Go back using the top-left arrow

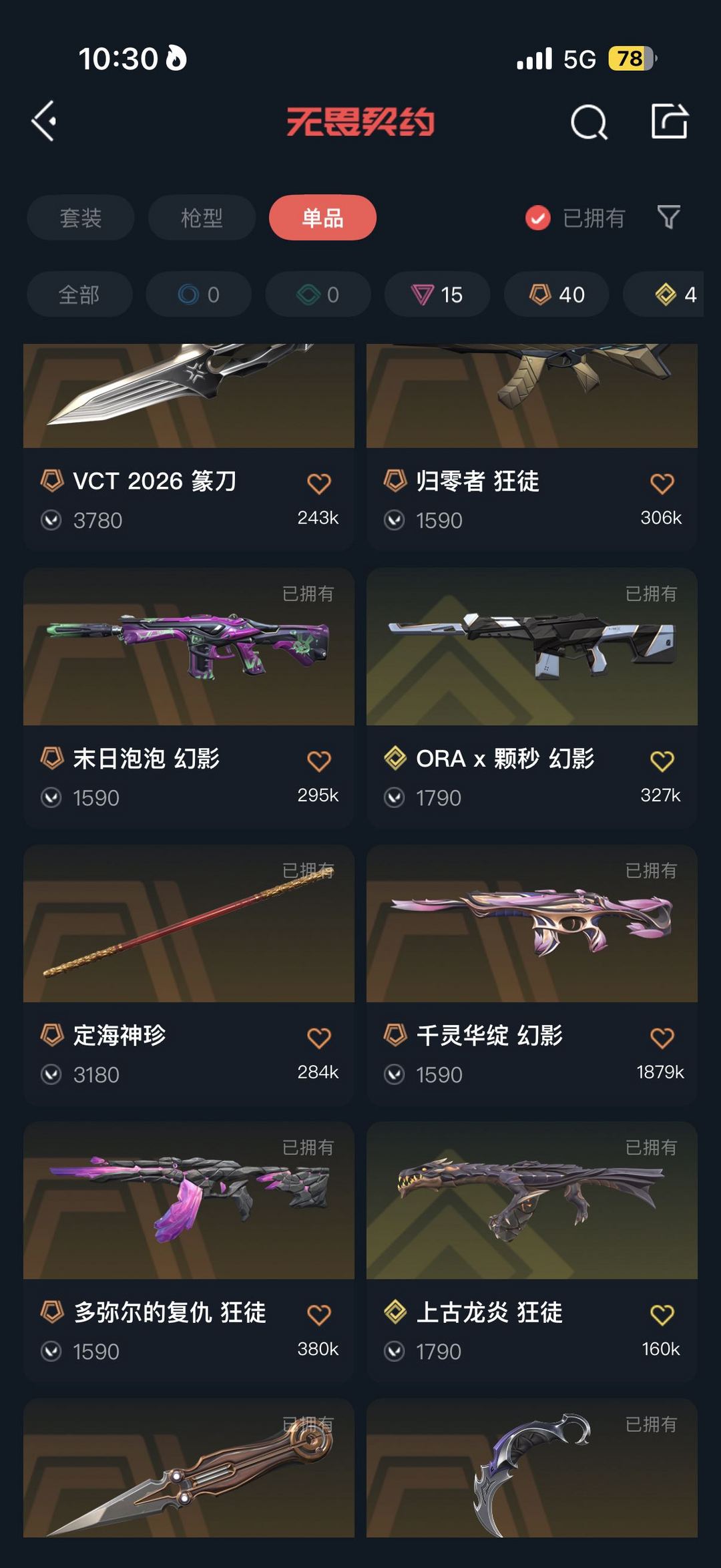(x=44, y=122)
